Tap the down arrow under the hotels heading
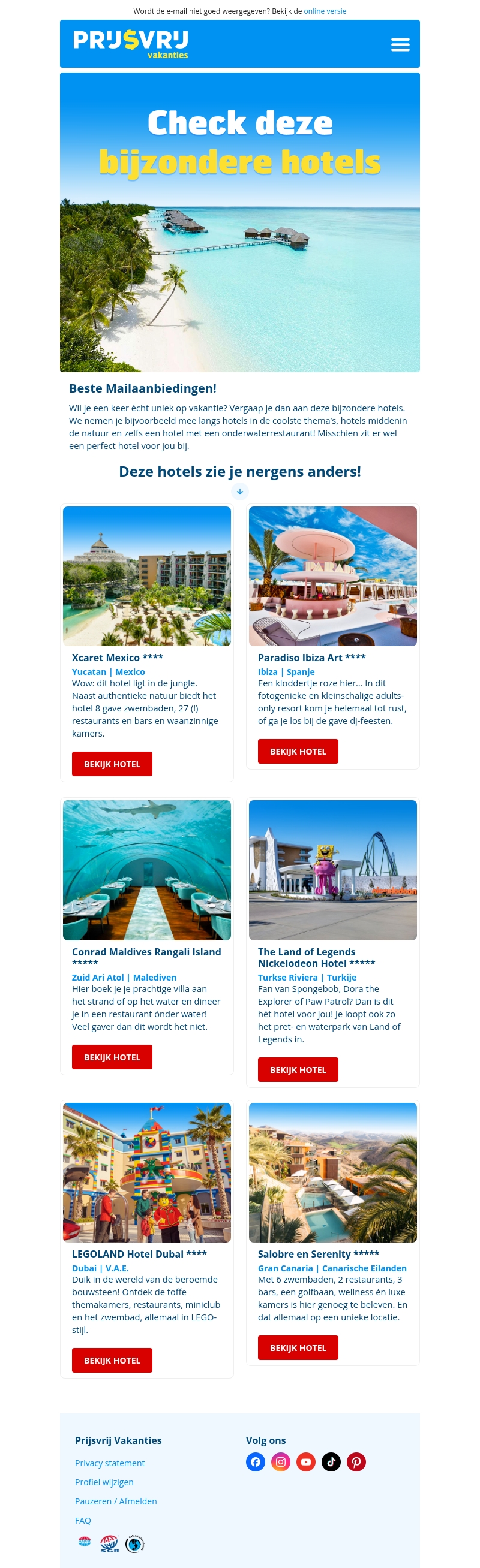The height and width of the screenshot is (1568, 480). [x=239, y=491]
